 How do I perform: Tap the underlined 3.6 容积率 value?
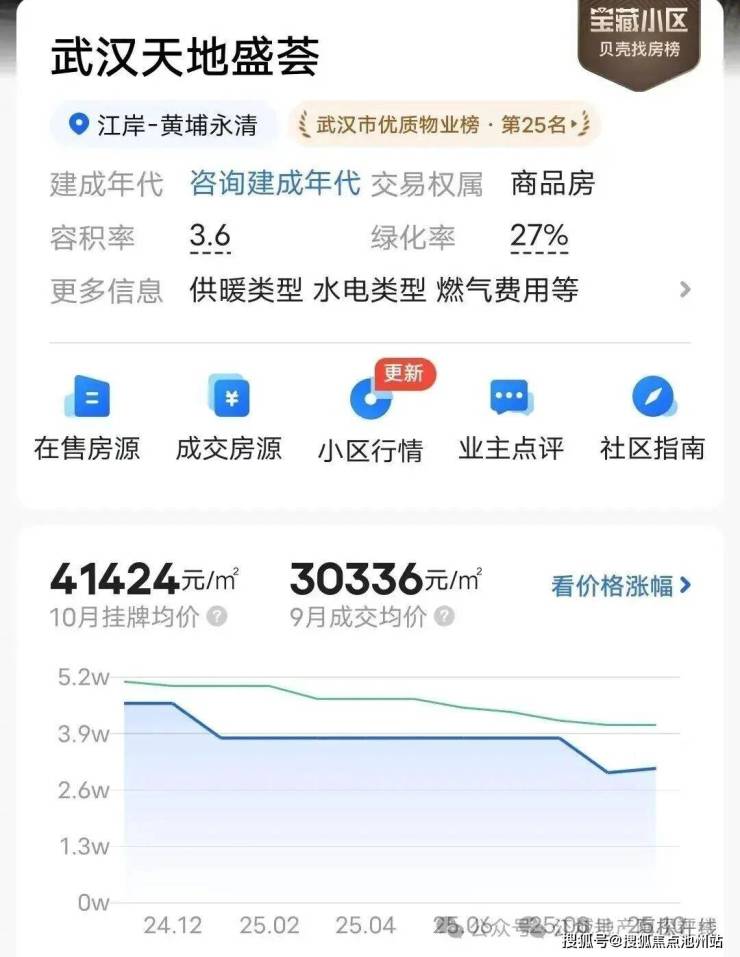point(210,238)
